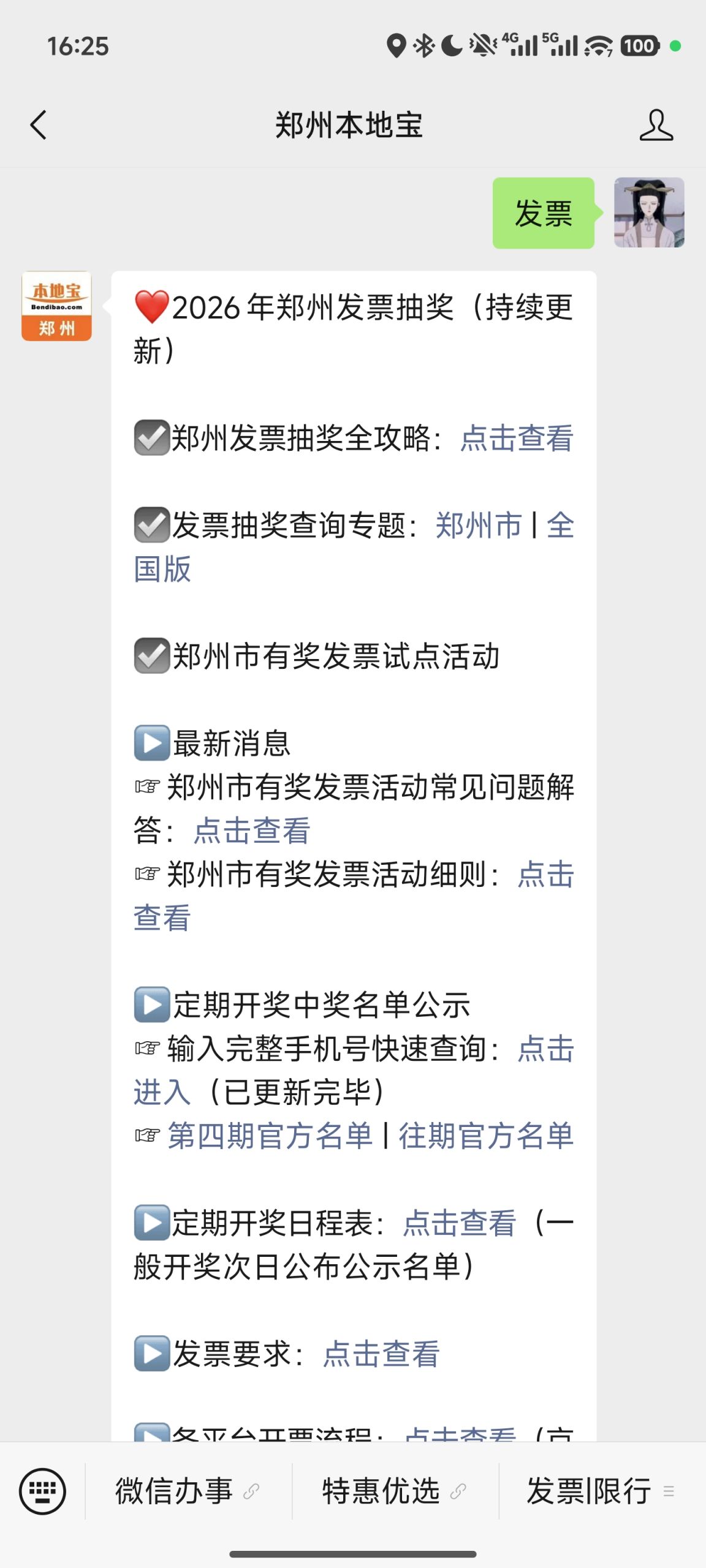This screenshot has width=706, height=1568.
Task: View the 常见问题解答 link
Action: 252,831
